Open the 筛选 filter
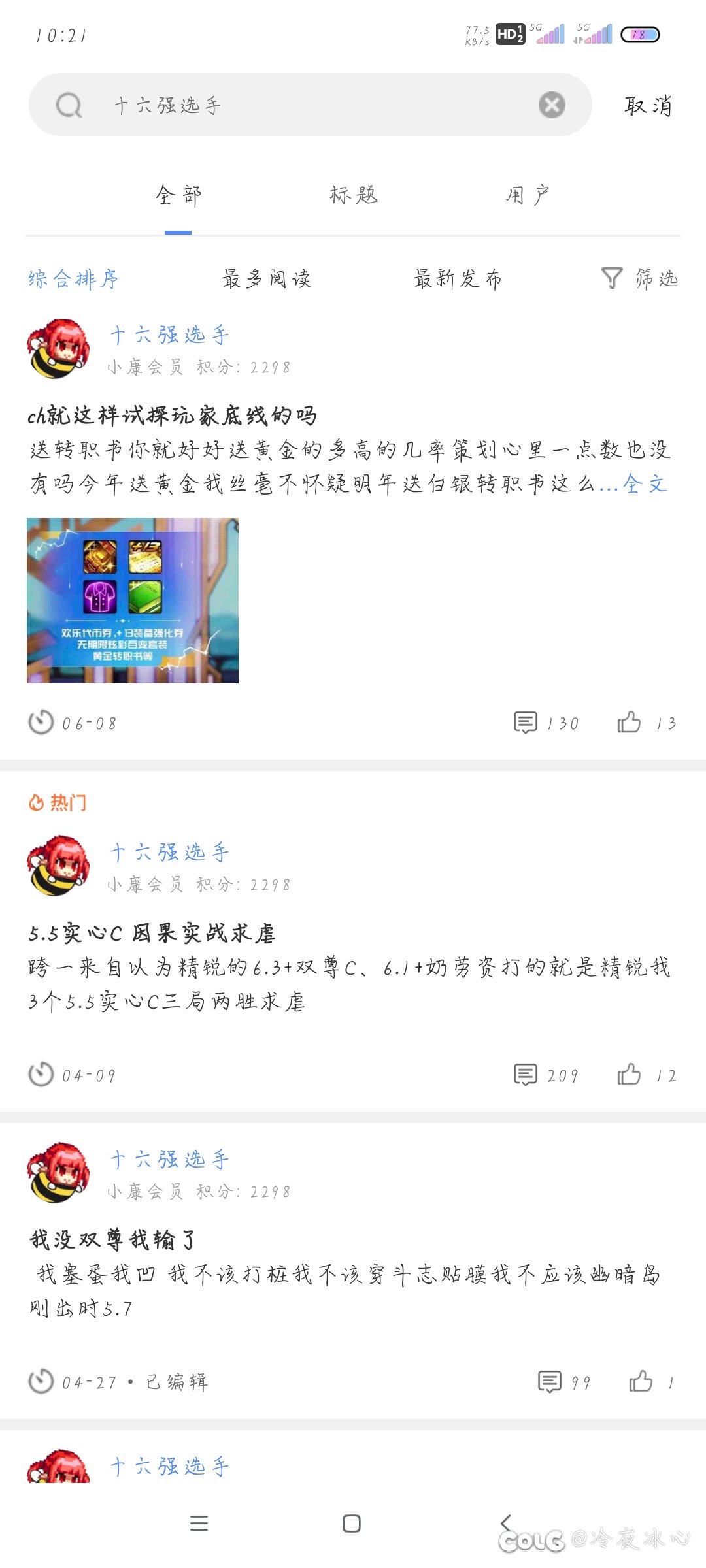706x1568 pixels. 639,279
